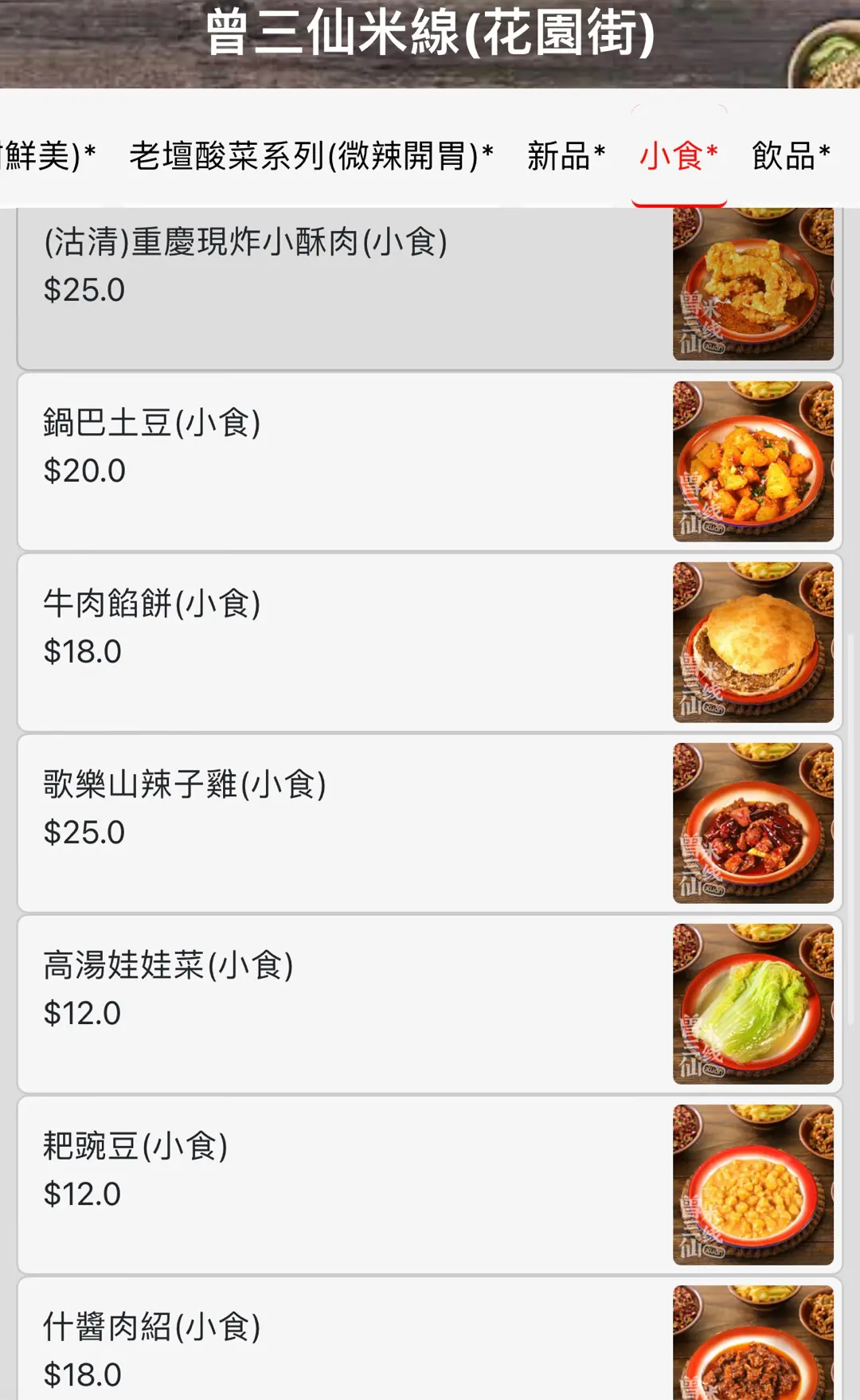860x1400 pixels.
Task: Open the 新品 category tab
Action: point(566,156)
